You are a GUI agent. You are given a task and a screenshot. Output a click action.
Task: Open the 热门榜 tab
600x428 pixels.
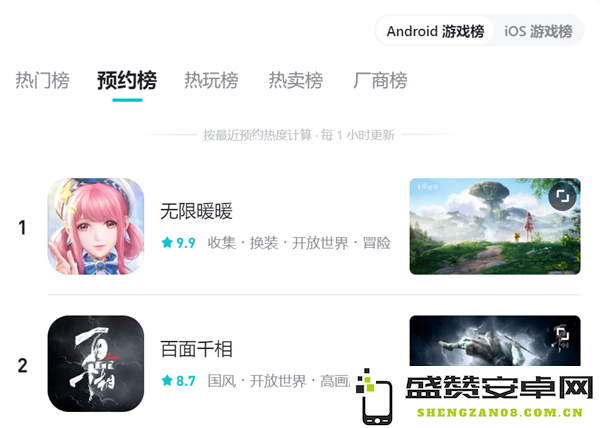coord(42,80)
